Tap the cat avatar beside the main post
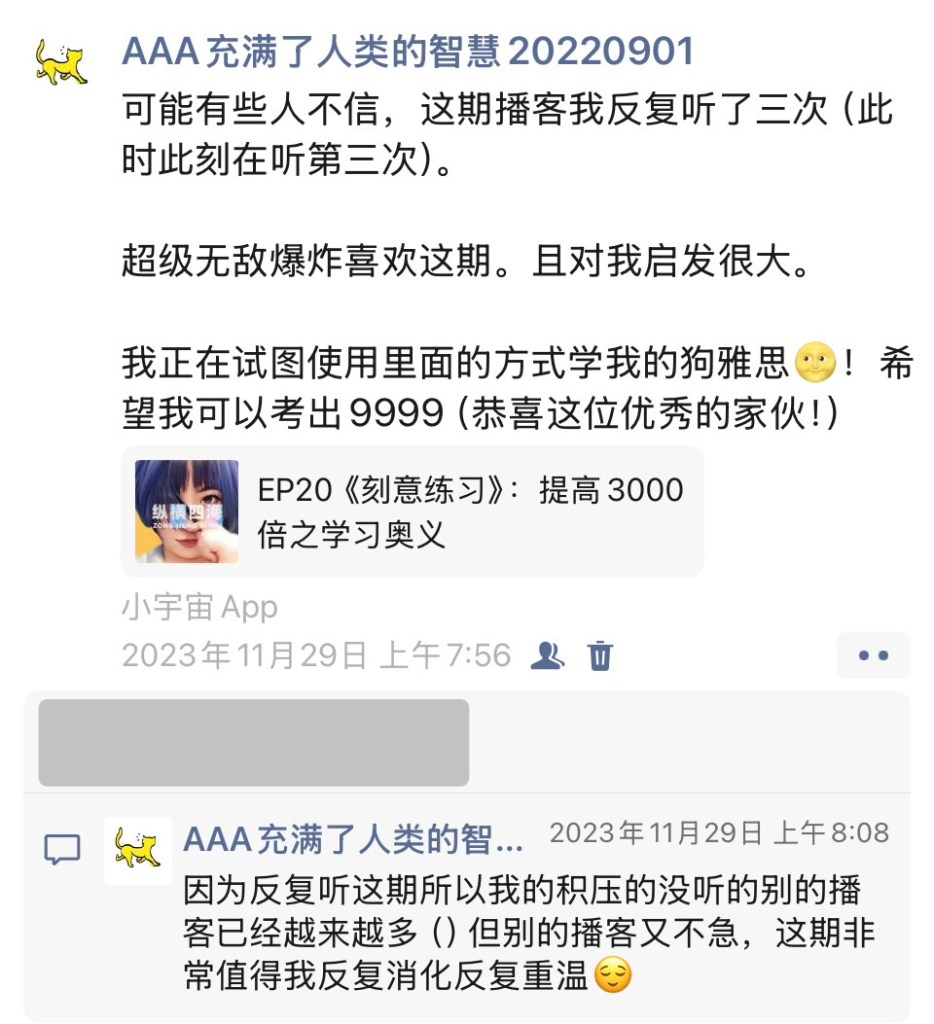Screen dimensions: 934x1024 pos(62,62)
